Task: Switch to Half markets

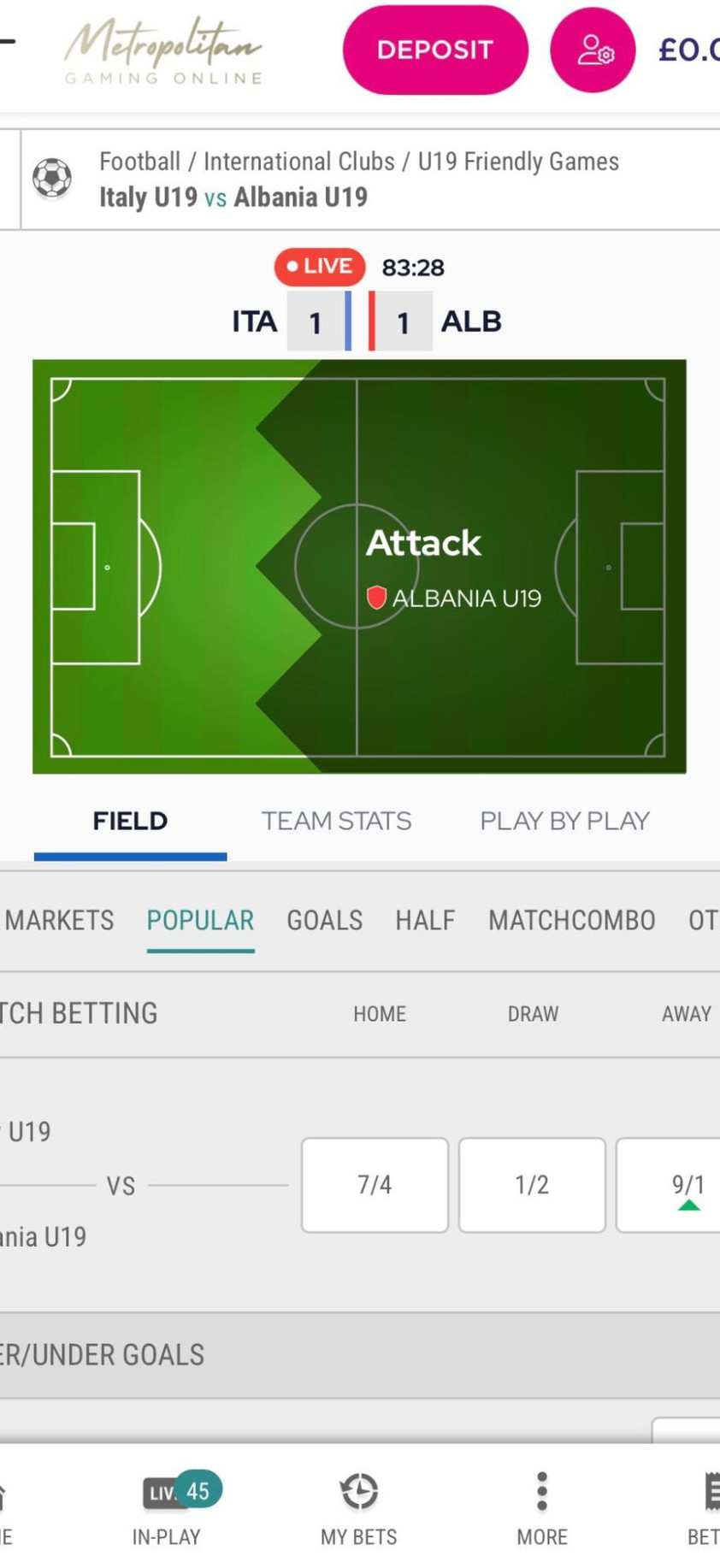Action: [425, 920]
